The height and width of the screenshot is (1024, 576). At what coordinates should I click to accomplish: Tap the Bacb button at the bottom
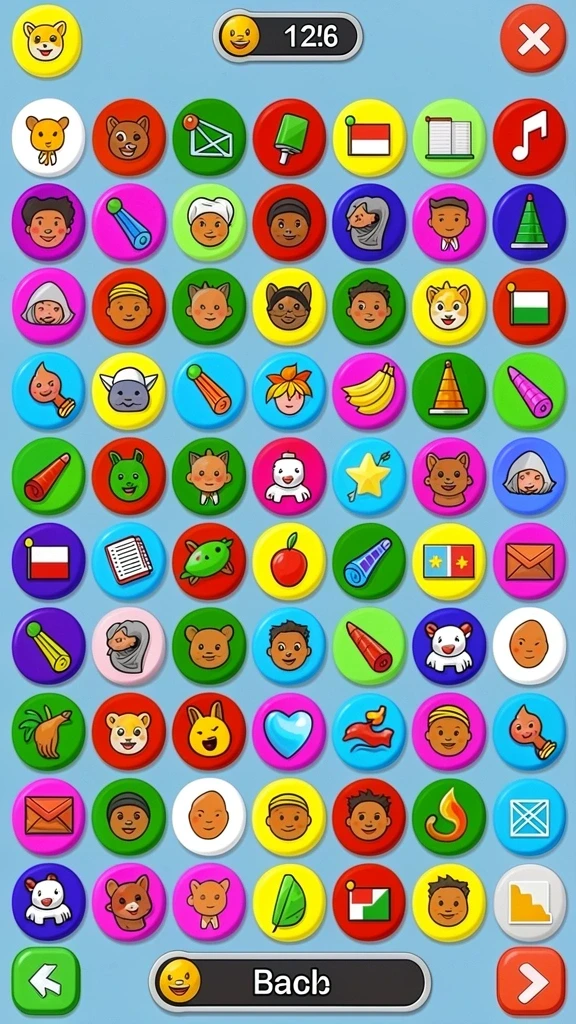coord(290,982)
